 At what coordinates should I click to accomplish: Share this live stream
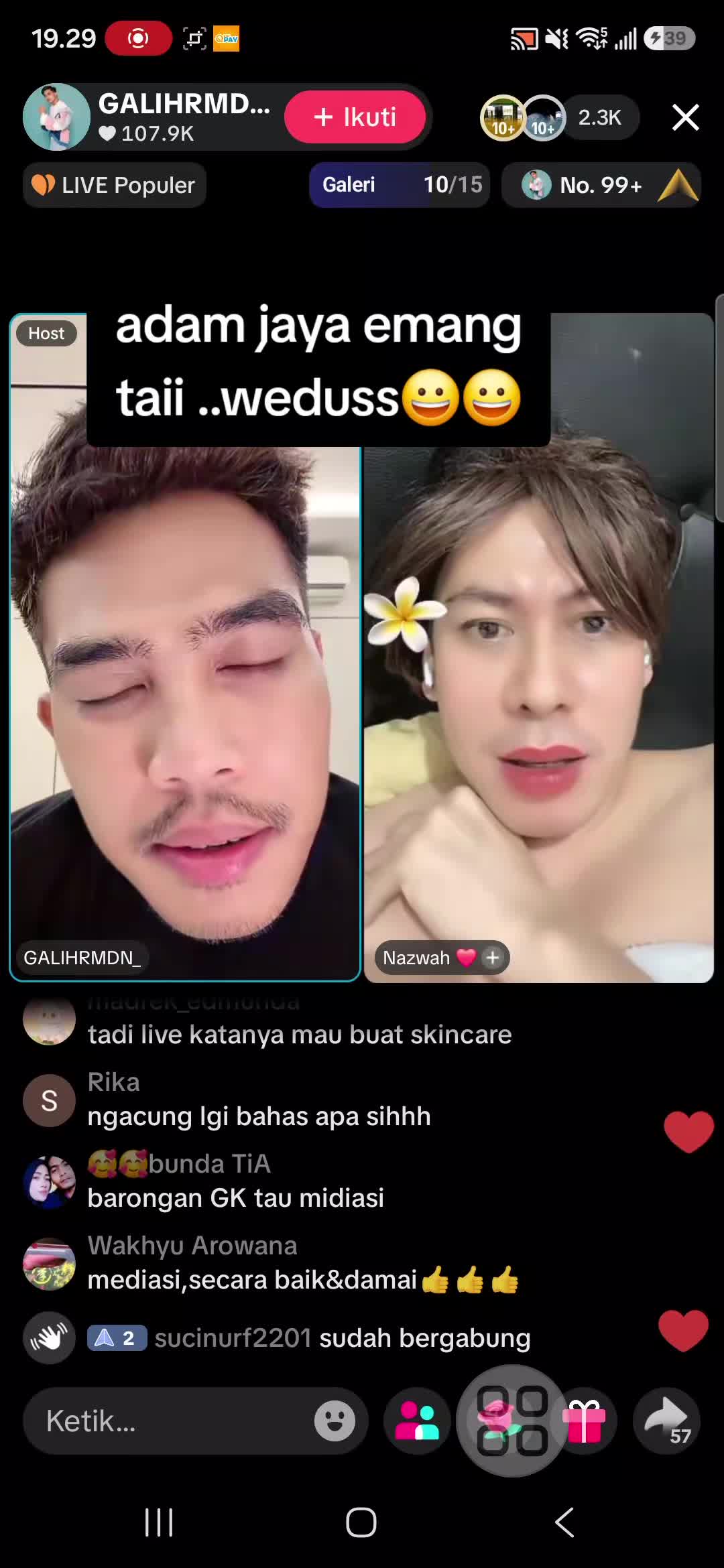pyautogui.click(x=667, y=1421)
